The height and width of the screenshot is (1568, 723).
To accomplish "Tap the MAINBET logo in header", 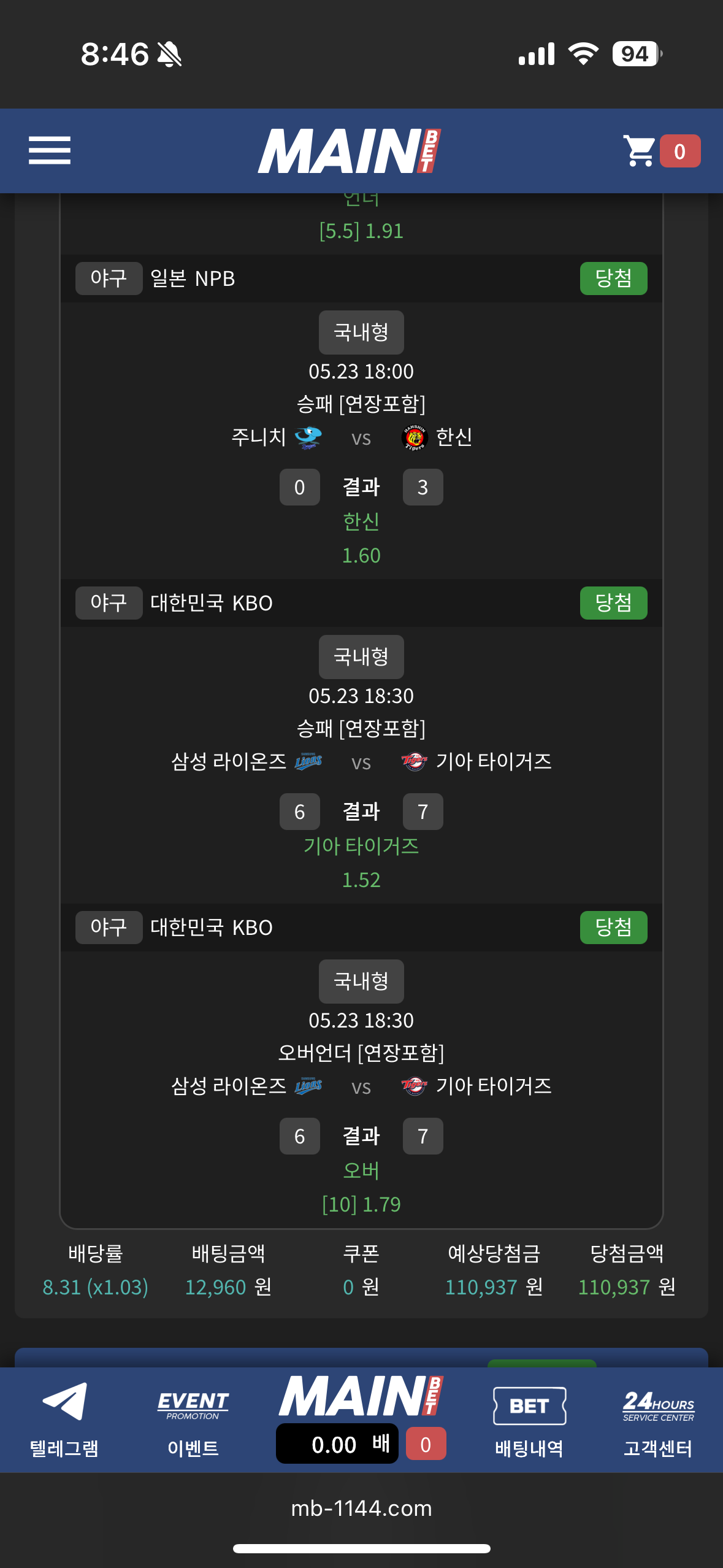I will tap(350, 151).
